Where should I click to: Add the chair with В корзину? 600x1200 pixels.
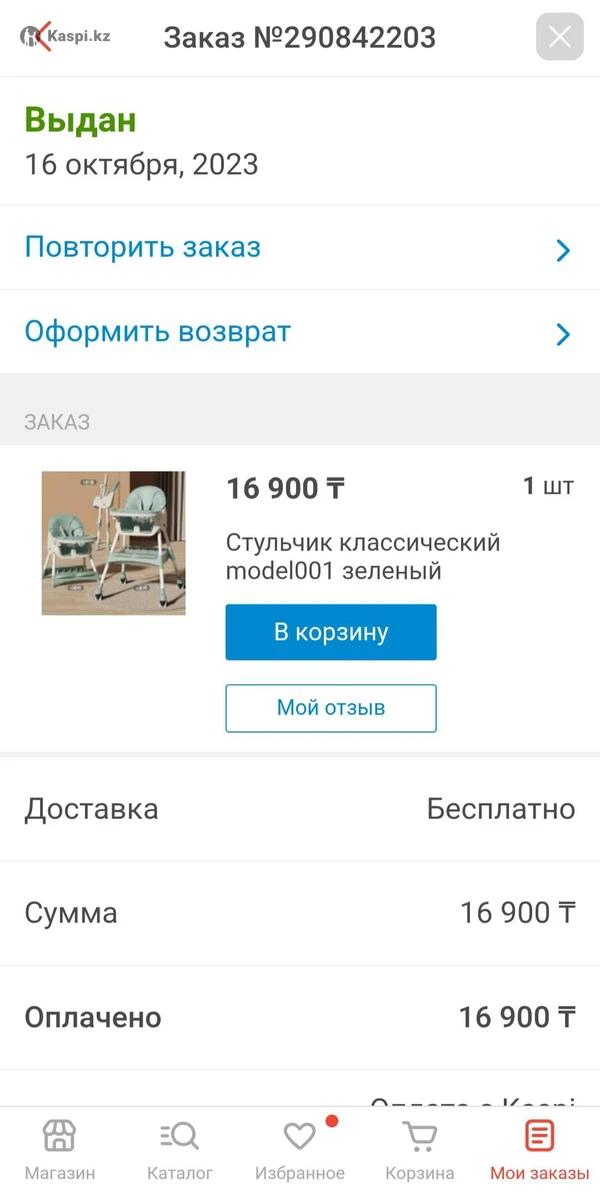pos(331,632)
